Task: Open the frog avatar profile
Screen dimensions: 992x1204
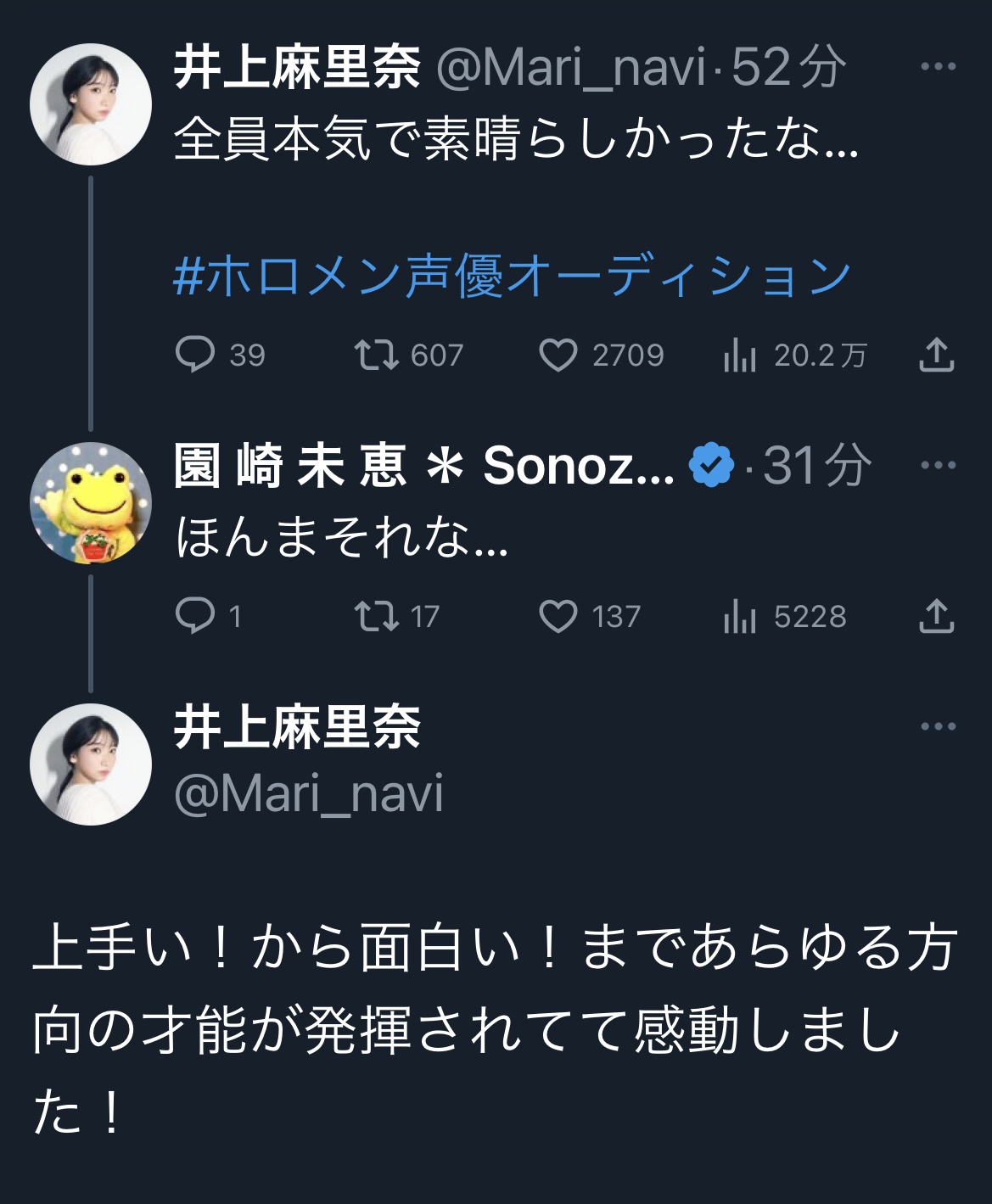Action: coord(91,502)
